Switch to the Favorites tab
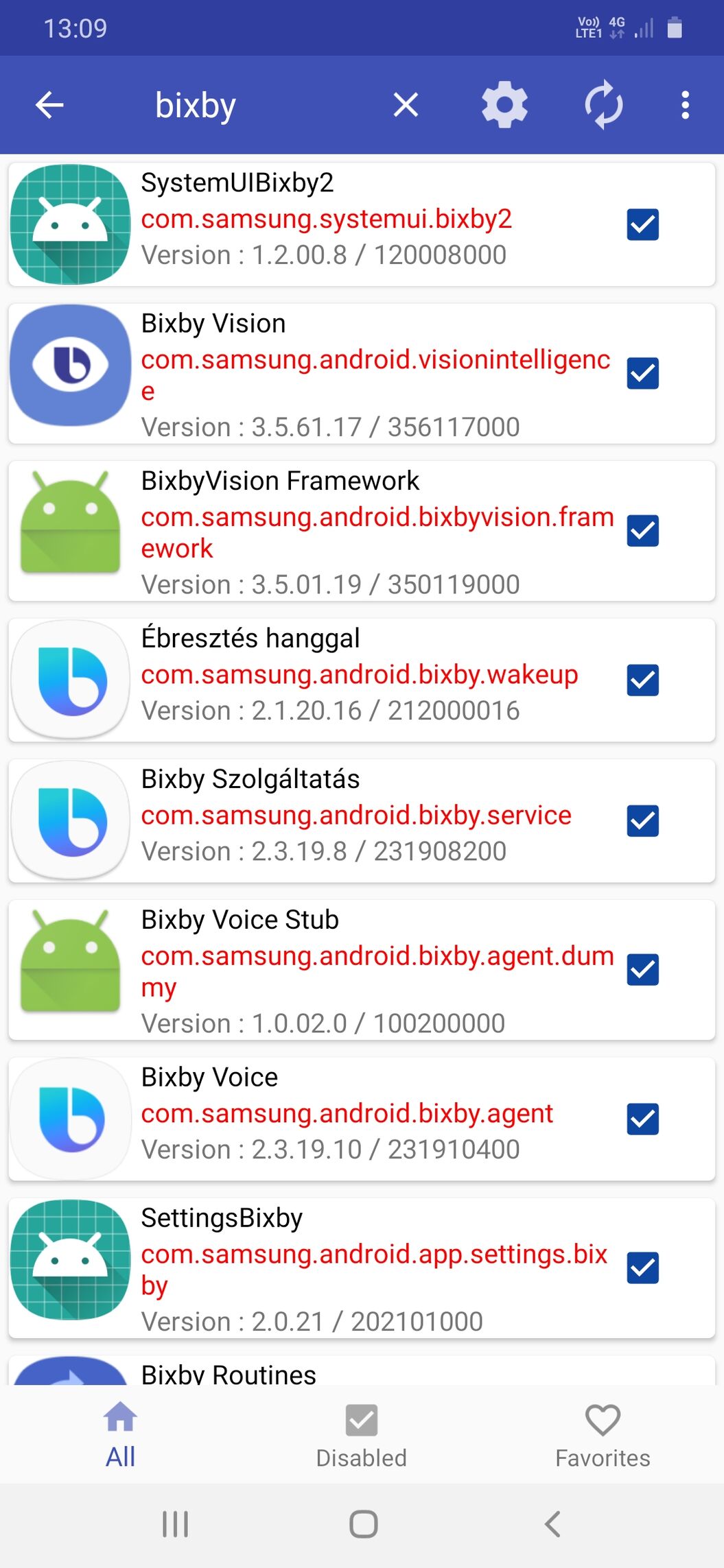Screen dimensions: 724x1568 point(603,1435)
